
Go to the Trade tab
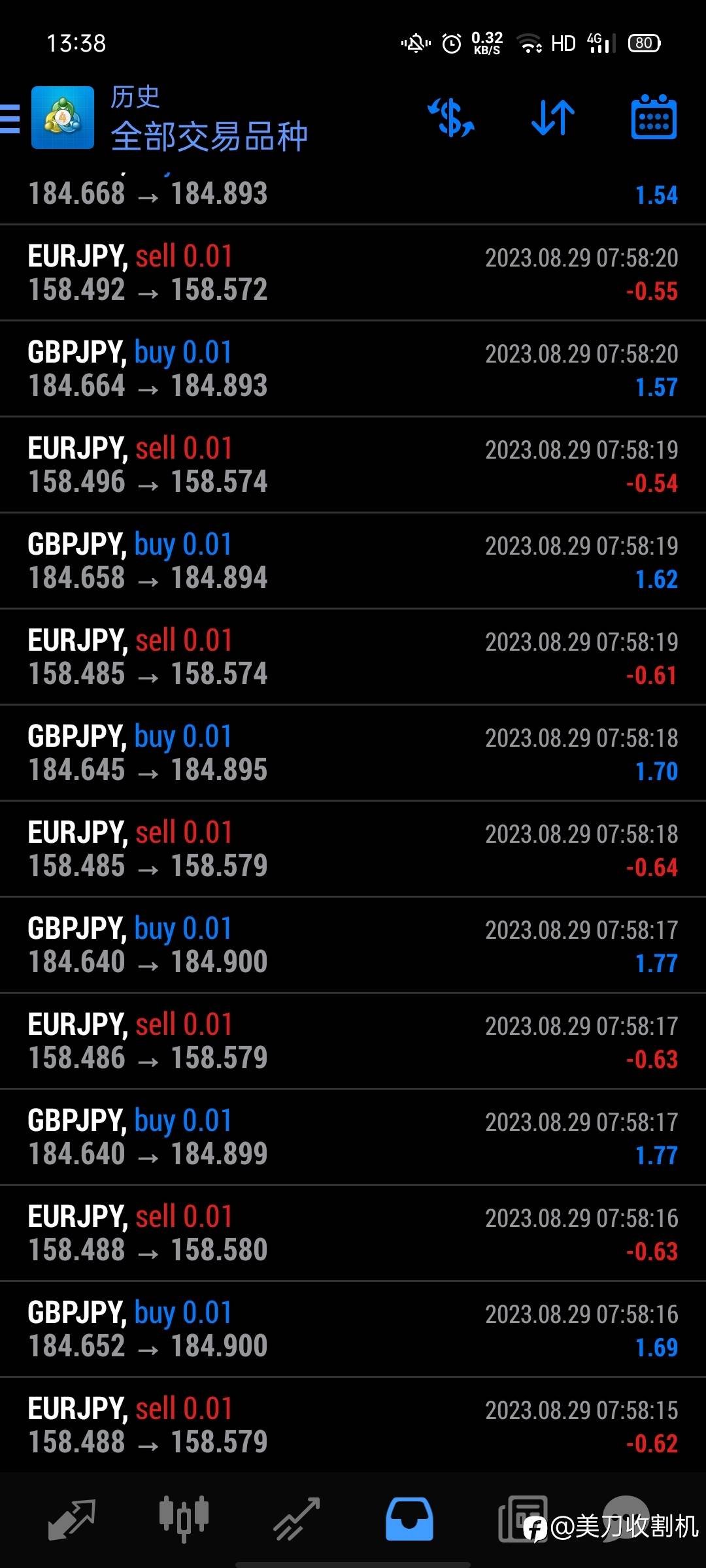[x=296, y=1518]
